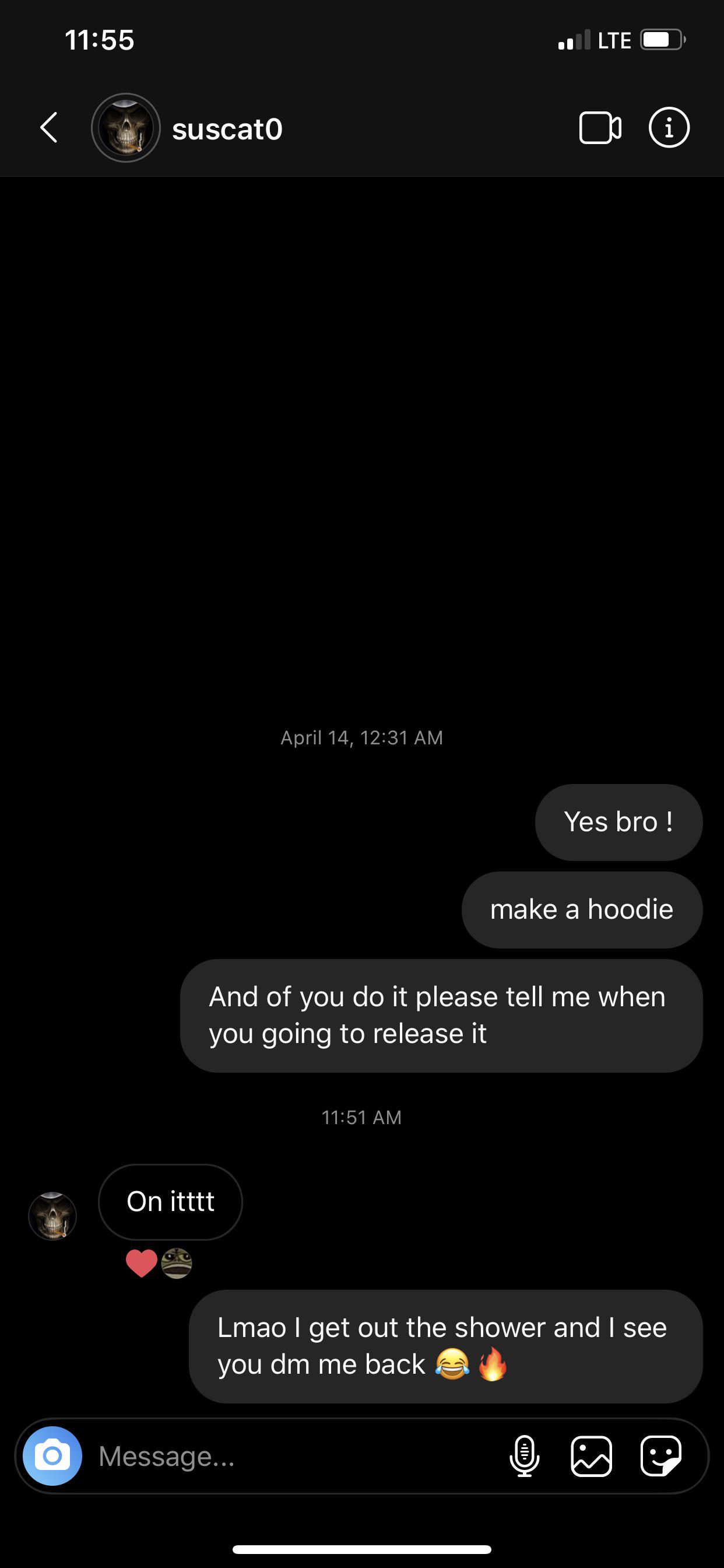Start a video call with suscat0

[x=601, y=128]
